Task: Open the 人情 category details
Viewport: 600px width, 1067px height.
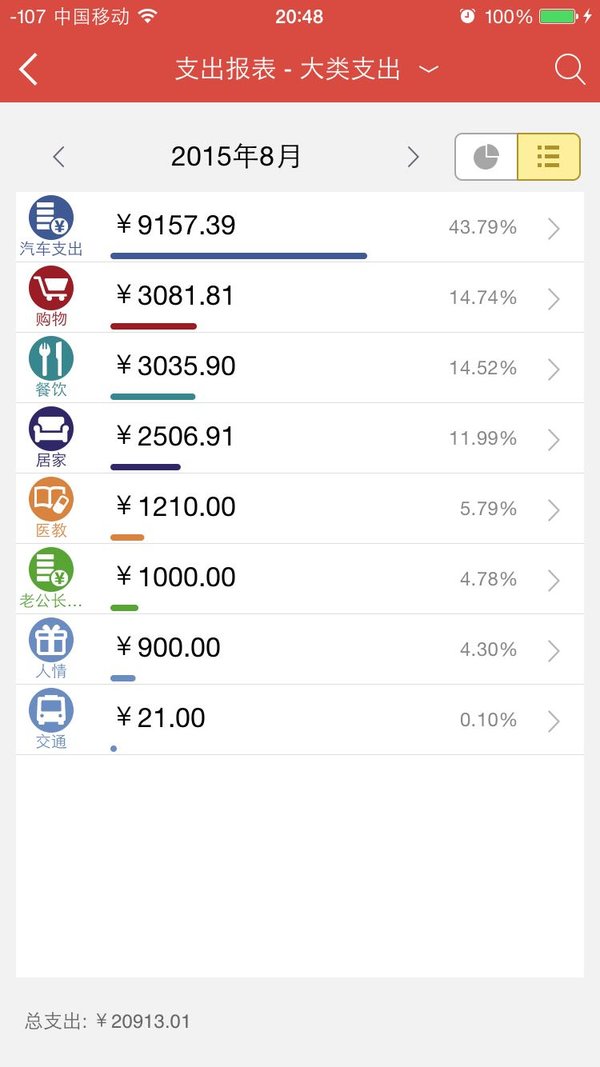Action: pos(300,650)
